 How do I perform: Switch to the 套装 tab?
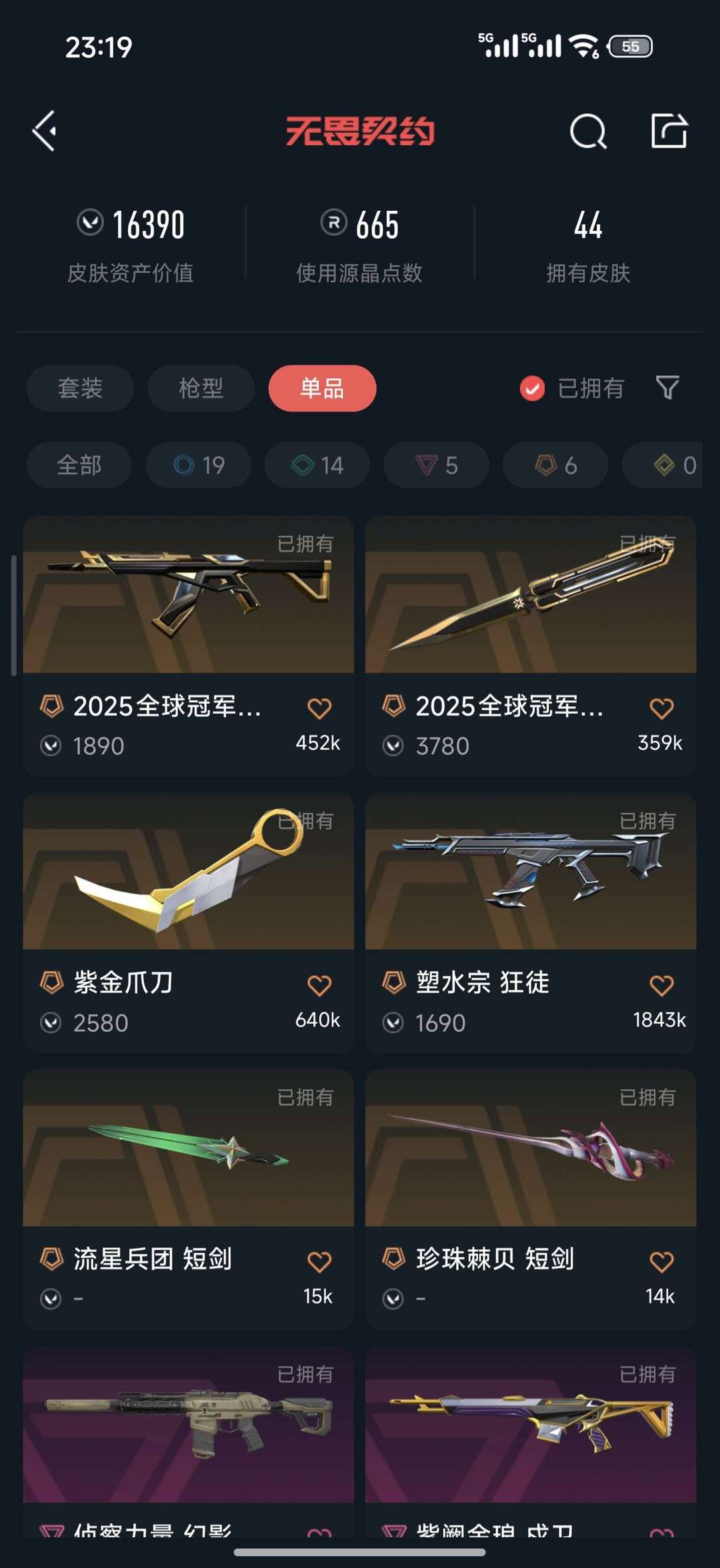80,388
